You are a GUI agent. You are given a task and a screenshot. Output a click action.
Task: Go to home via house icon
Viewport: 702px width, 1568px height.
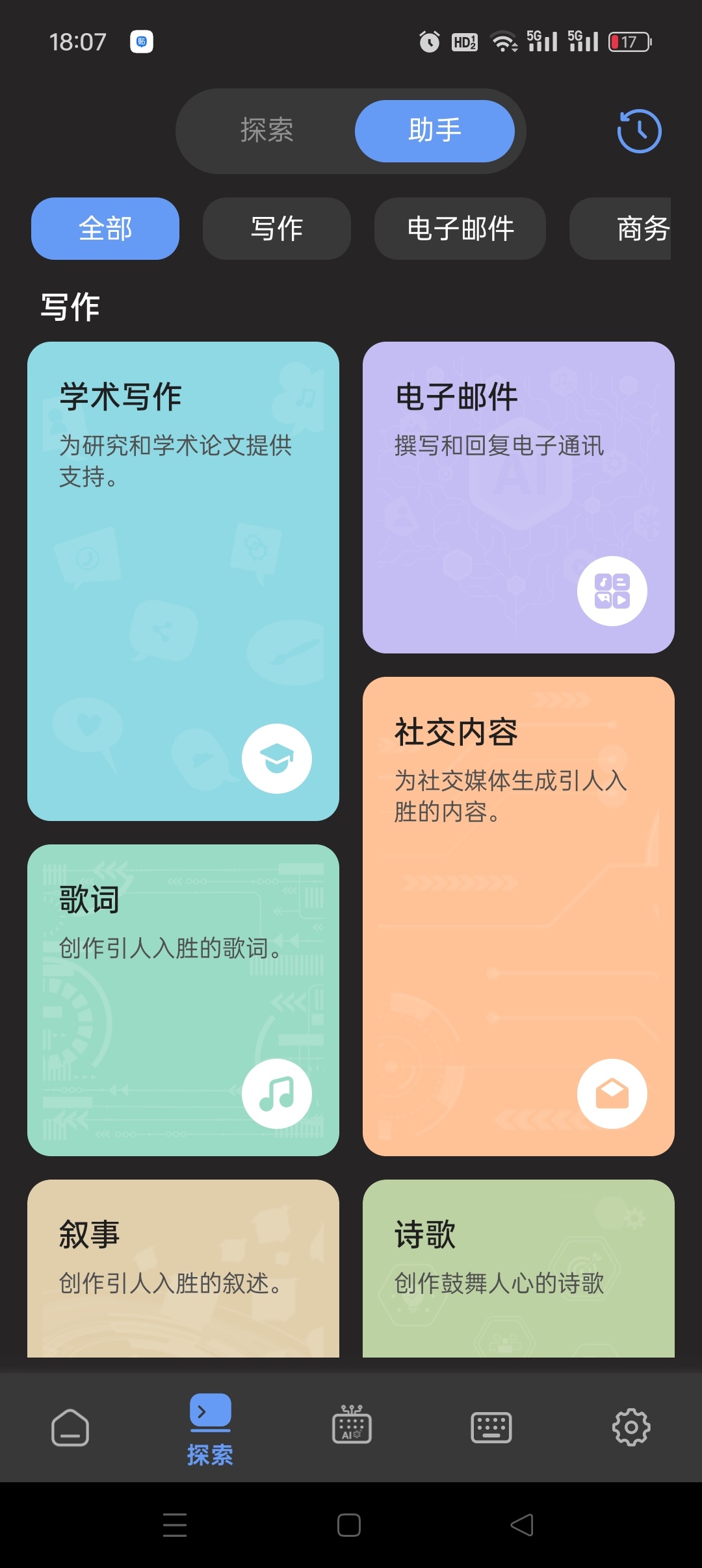click(x=70, y=1428)
